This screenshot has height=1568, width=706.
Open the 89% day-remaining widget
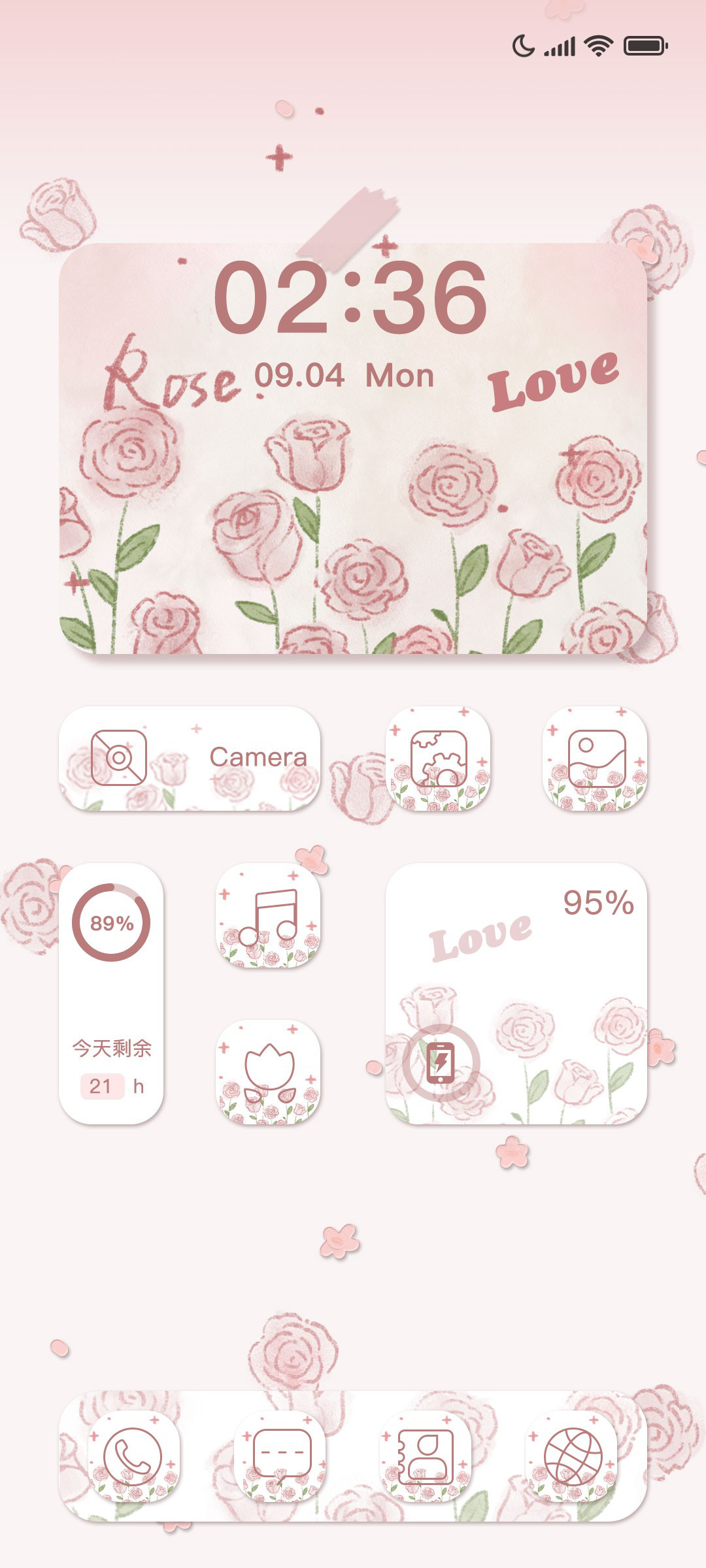[x=111, y=994]
